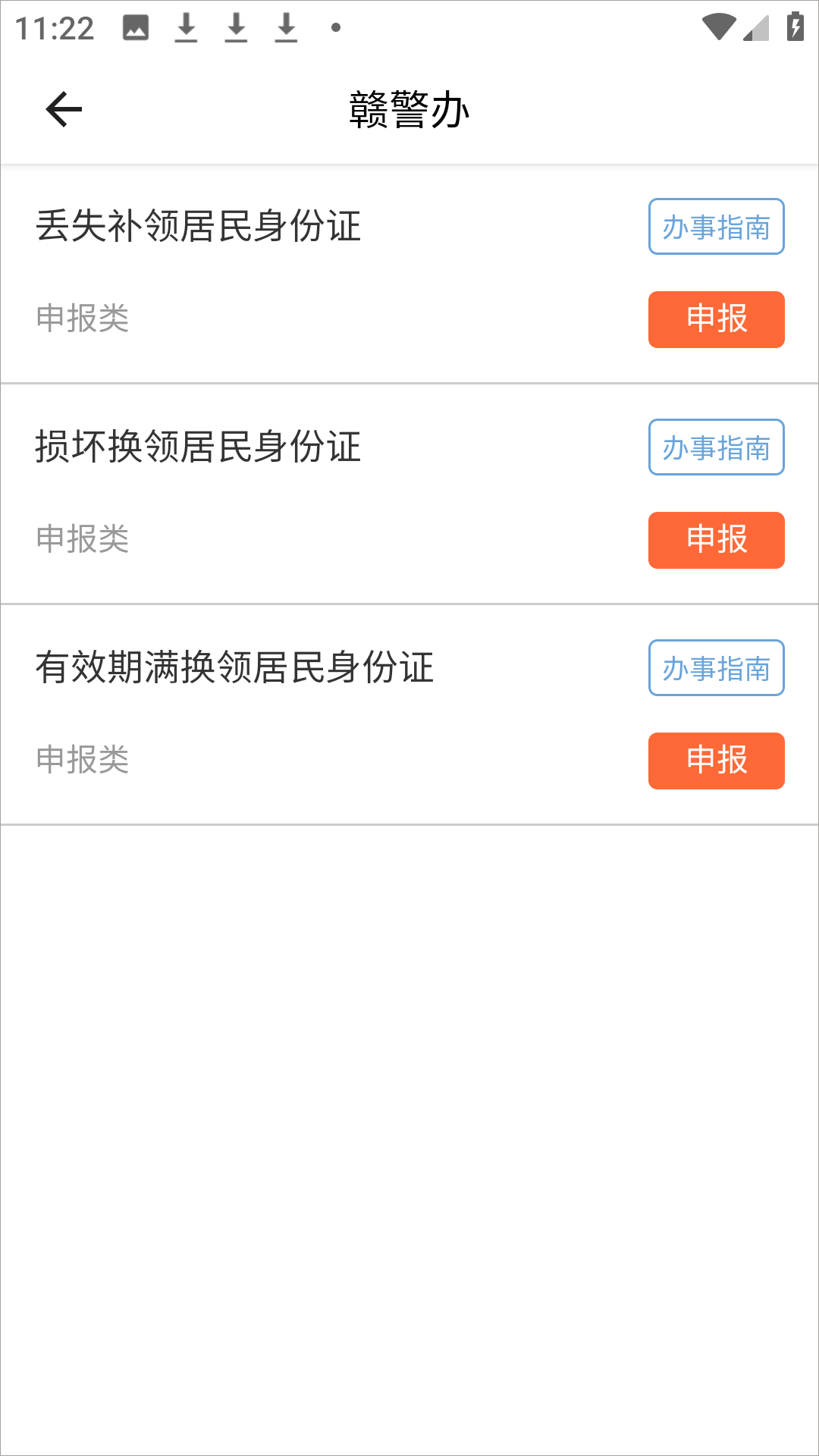Tap 申报 for 丢失补领居民身份证
Viewport: 819px width, 1456px height.
point(716,319)
